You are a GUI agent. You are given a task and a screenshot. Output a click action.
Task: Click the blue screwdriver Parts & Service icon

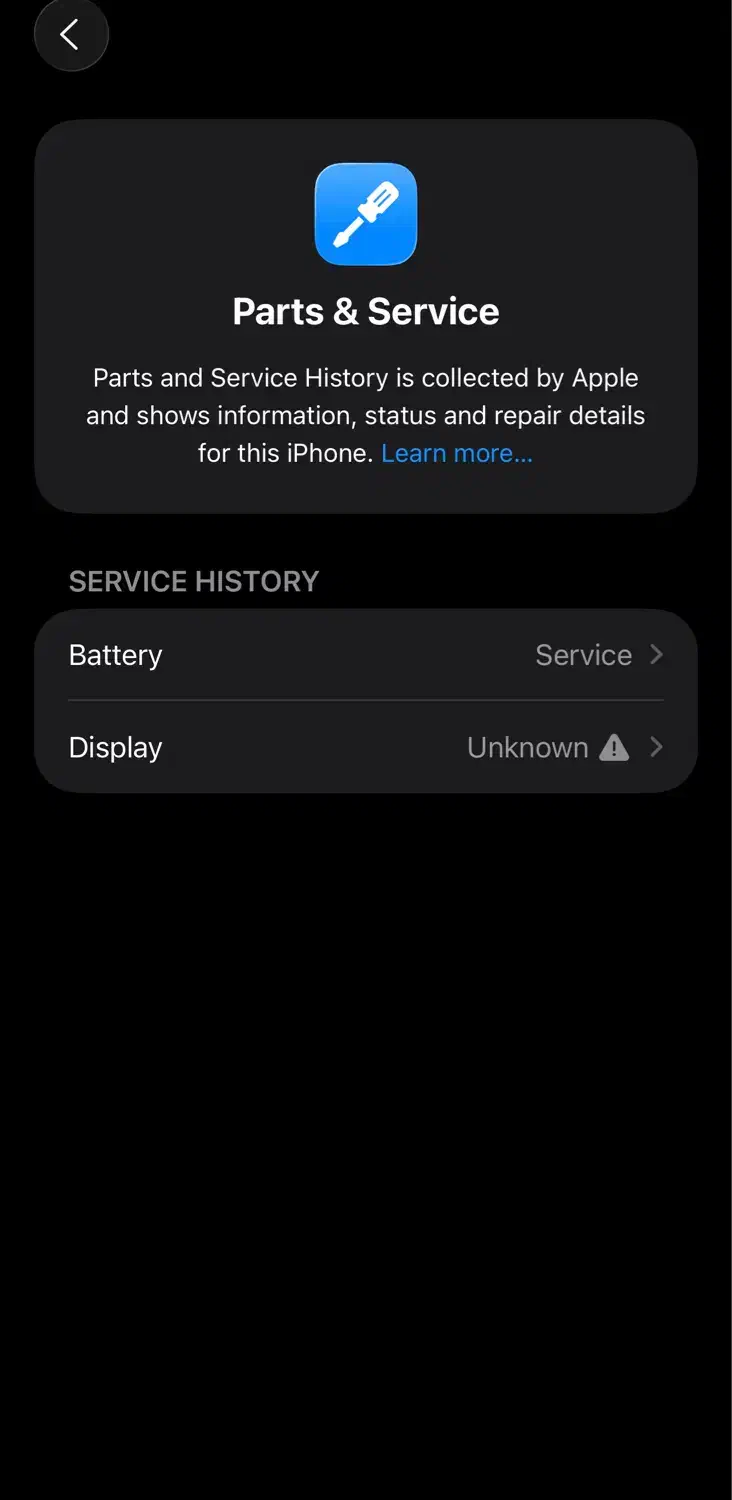coord(366,213)
